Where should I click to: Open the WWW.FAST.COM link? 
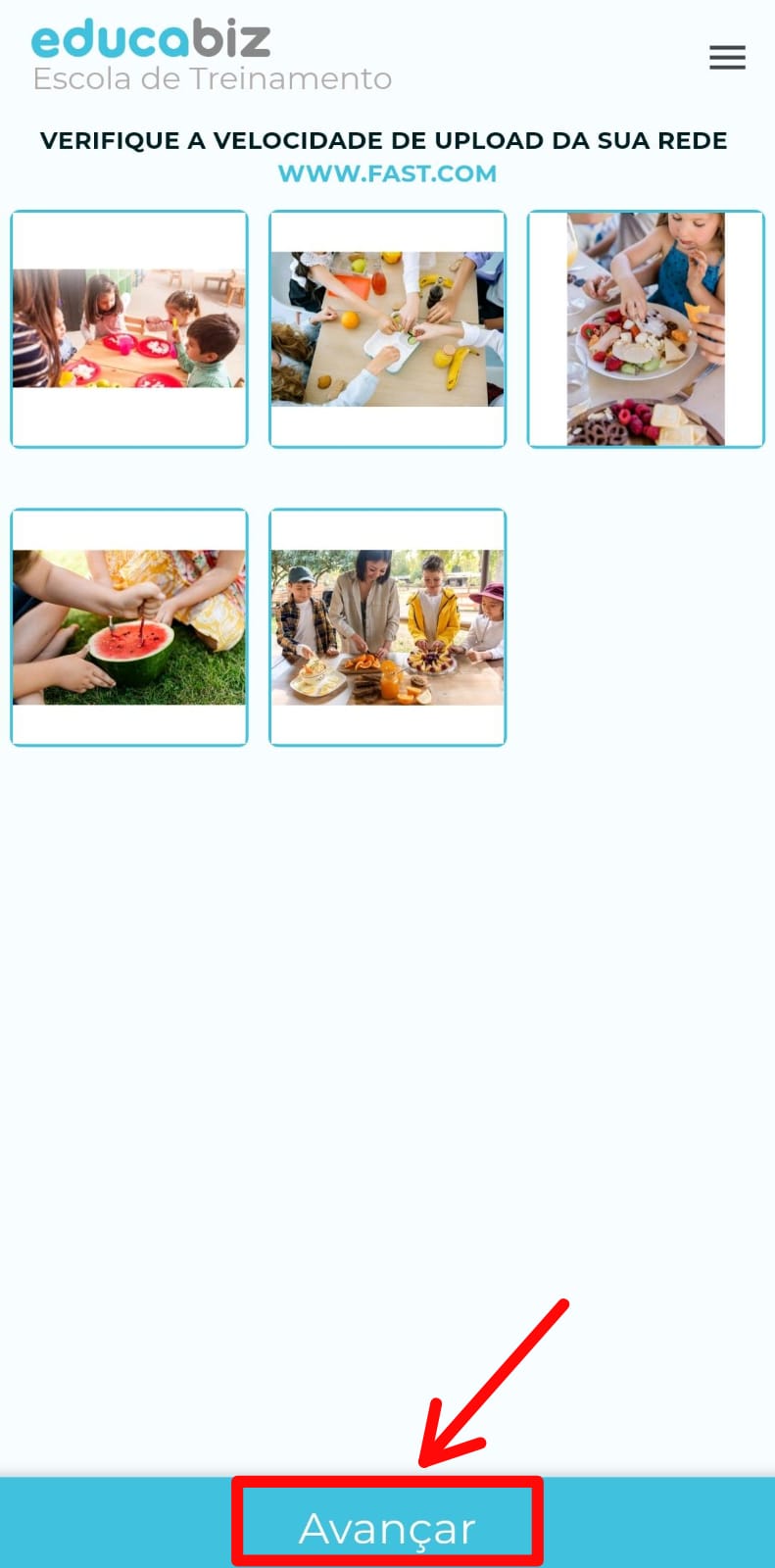pos(387,173)
